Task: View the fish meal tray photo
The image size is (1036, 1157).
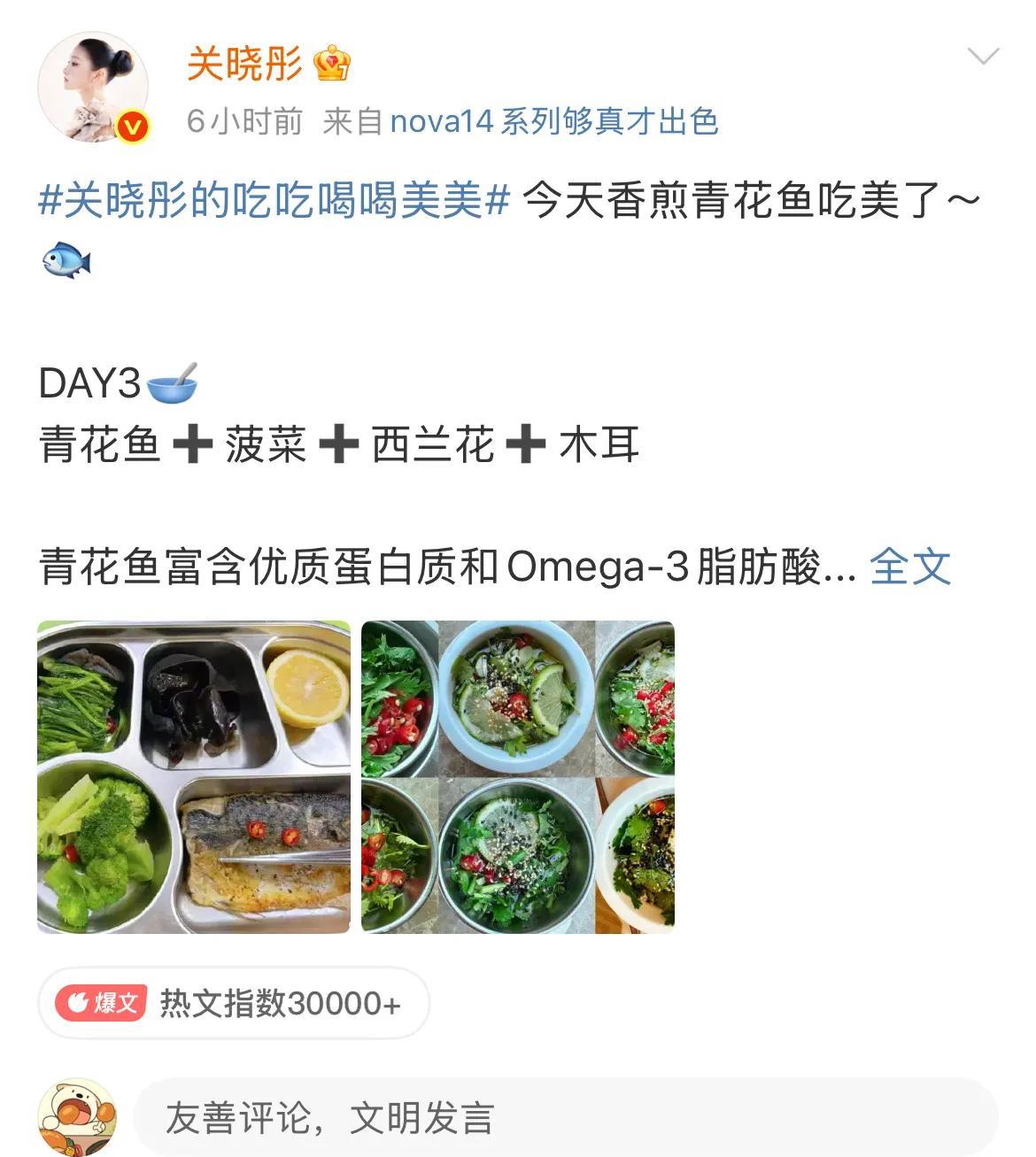Action: pos(194,777)
